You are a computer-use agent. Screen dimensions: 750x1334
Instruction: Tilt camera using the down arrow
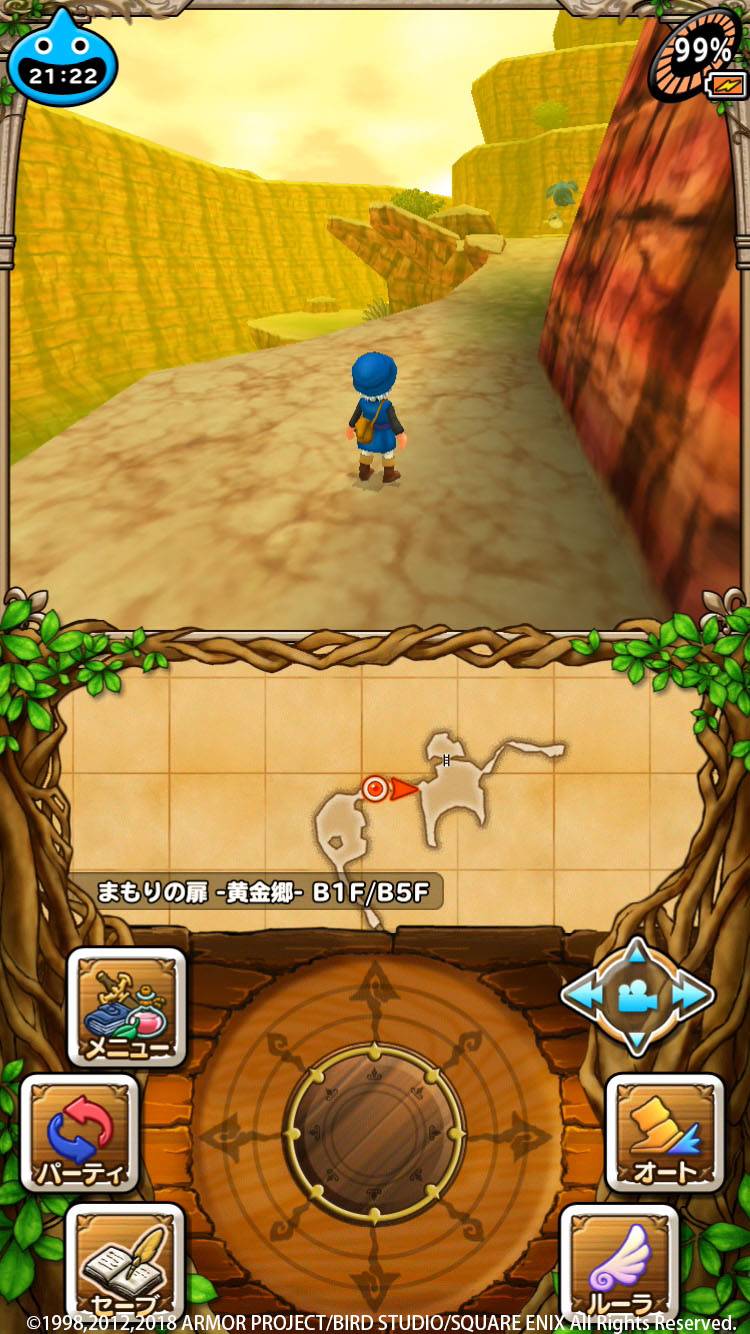click(638, 1038)
